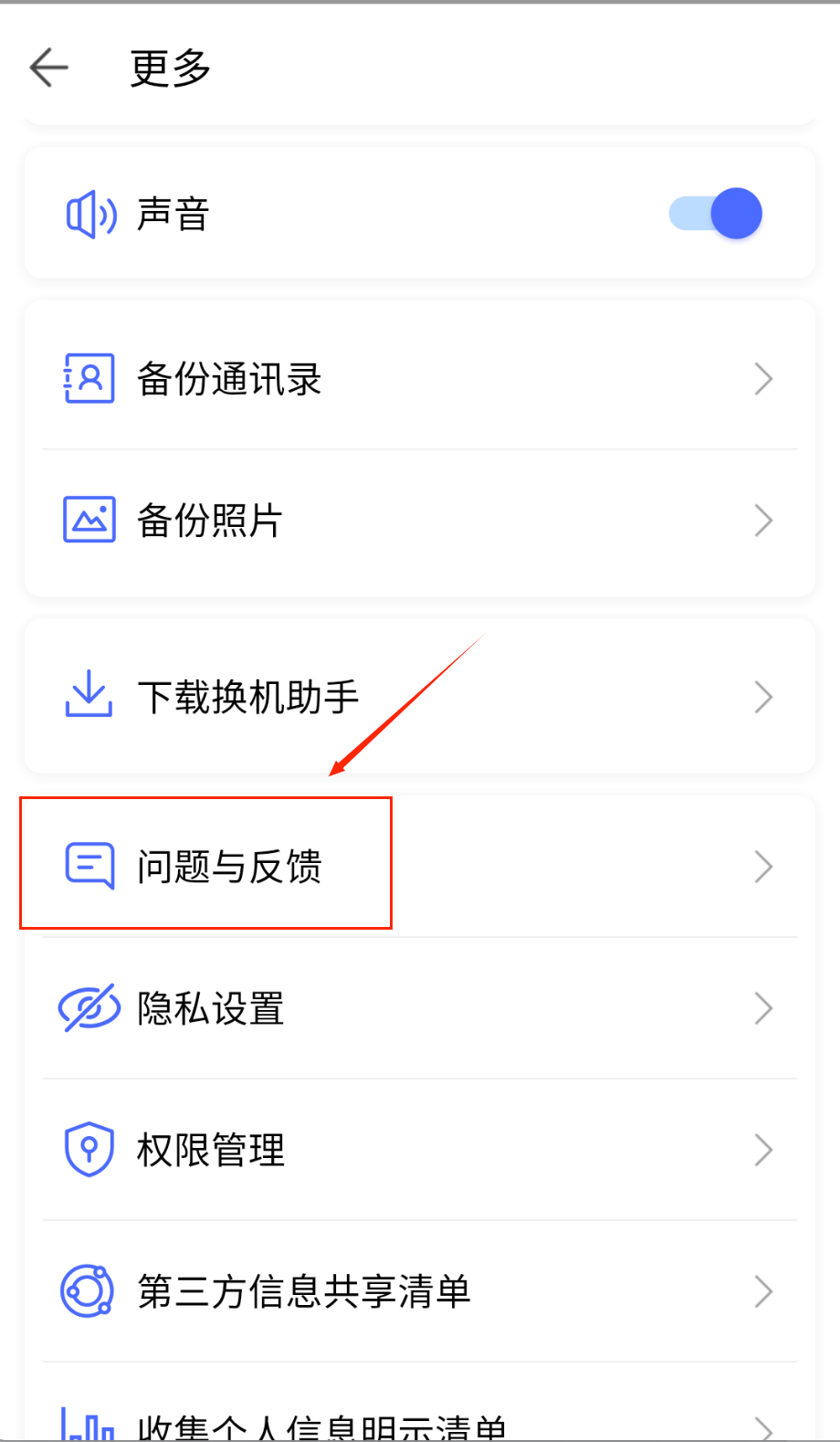Screen dimensions: 840x1442
Task: Open the 收集个人信息明示清单 row
Action: coord(419,1423)
